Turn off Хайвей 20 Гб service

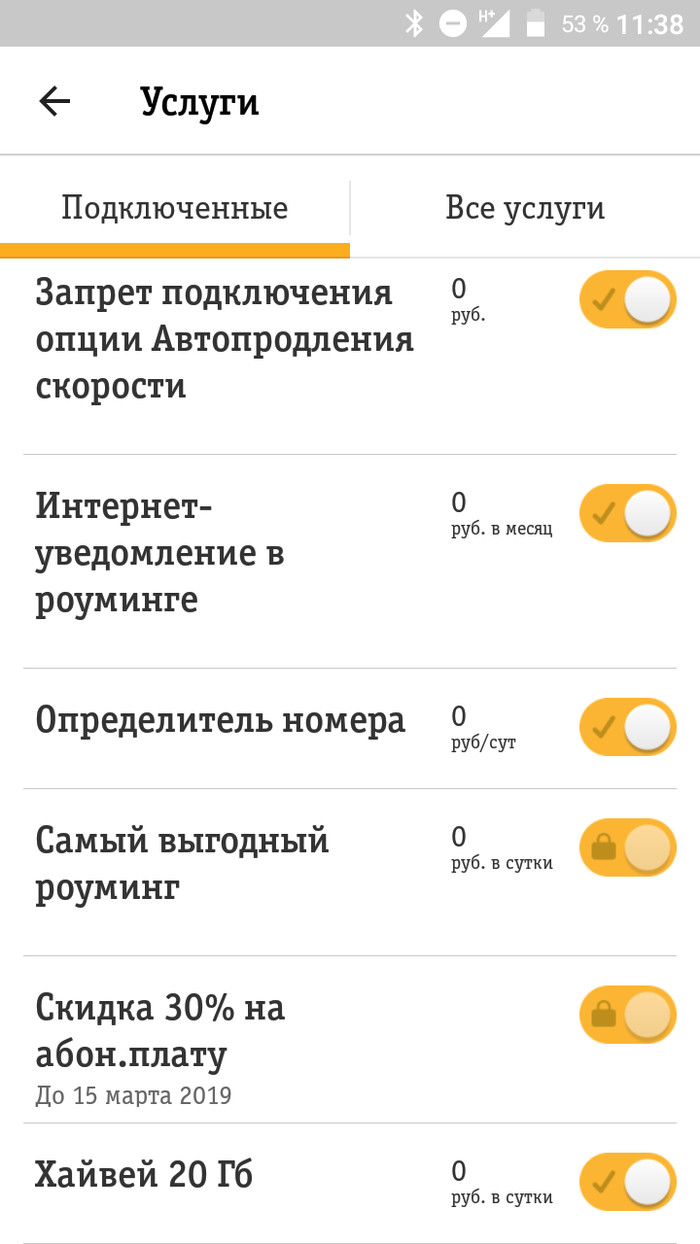click(628, 1182)
